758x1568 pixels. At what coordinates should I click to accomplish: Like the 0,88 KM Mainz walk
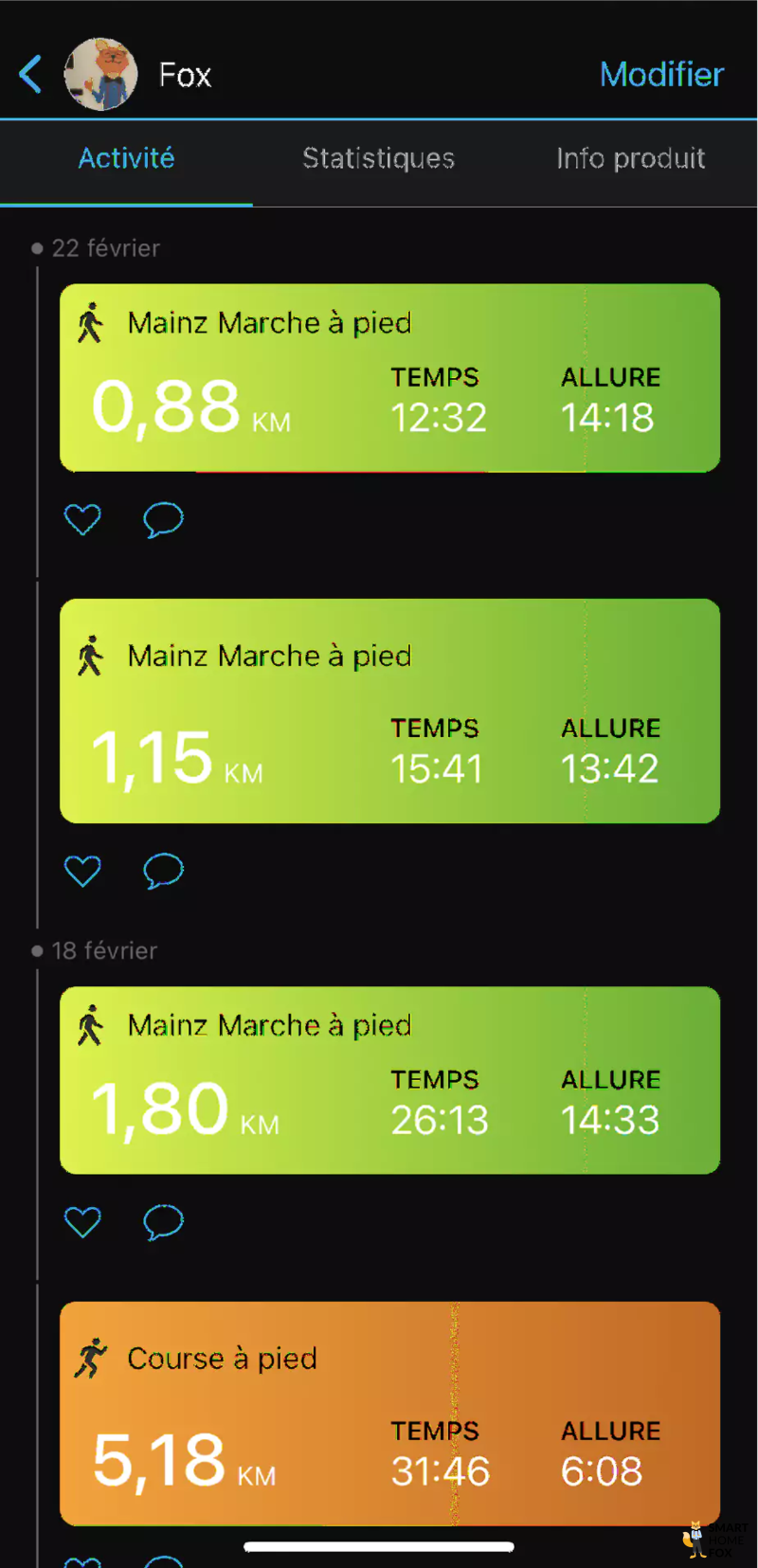[x=82, y=519]
